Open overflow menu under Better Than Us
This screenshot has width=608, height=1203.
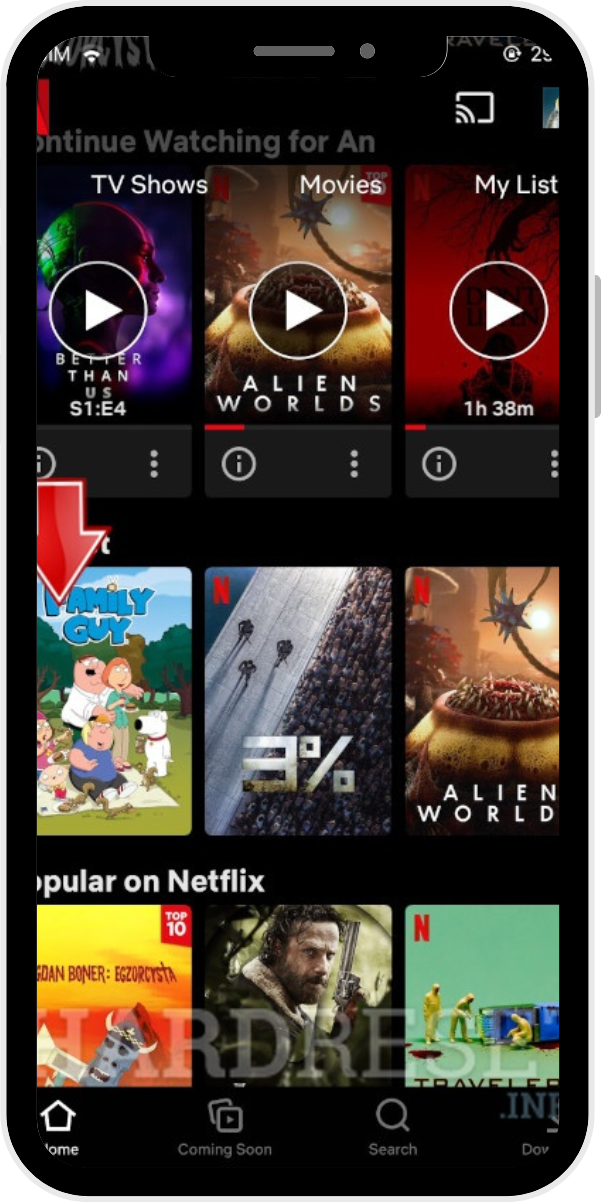[x=154, y=463]
